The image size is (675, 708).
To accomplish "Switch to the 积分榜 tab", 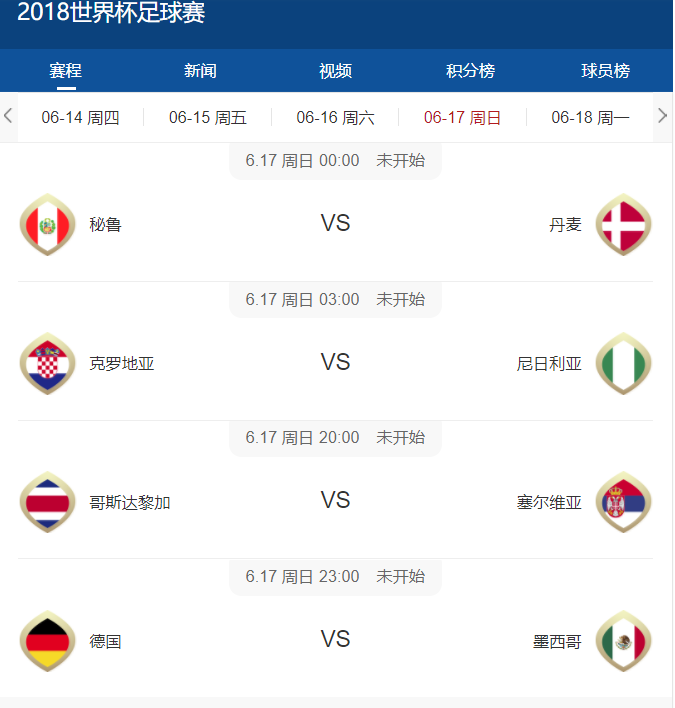I will tap(470, 71).
